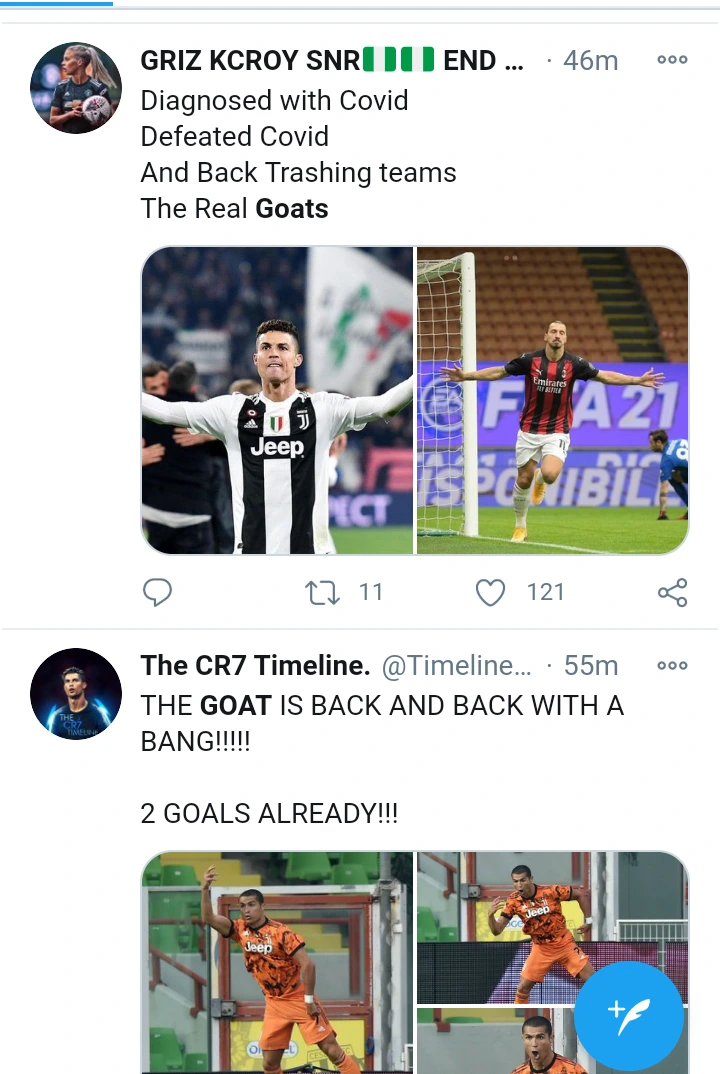Screen dimensions: 720x1074
Task: Retweet GRIZ KCROY's Real Goats tweet
Action: 322,593
